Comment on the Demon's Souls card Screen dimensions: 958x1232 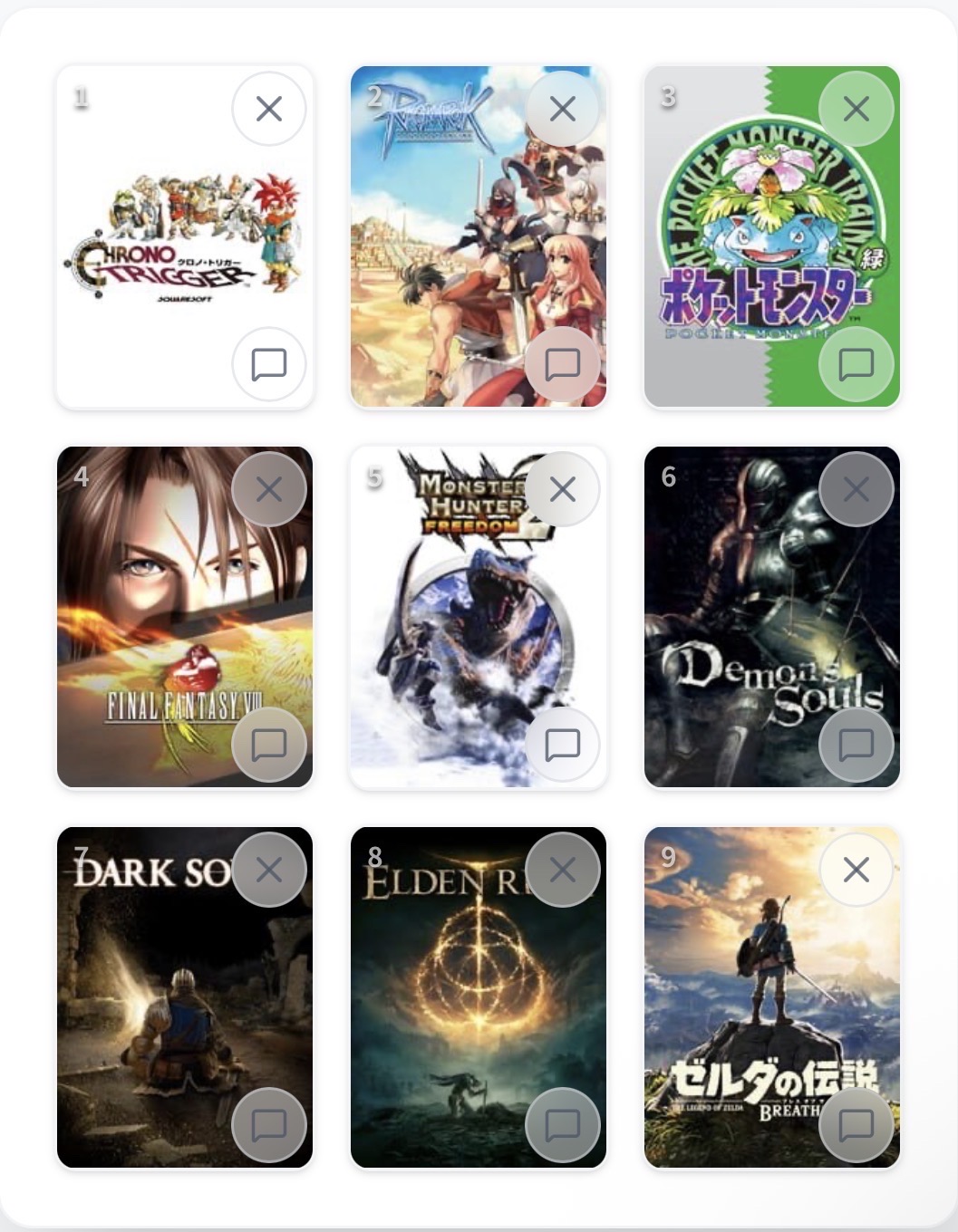(856, 745)
